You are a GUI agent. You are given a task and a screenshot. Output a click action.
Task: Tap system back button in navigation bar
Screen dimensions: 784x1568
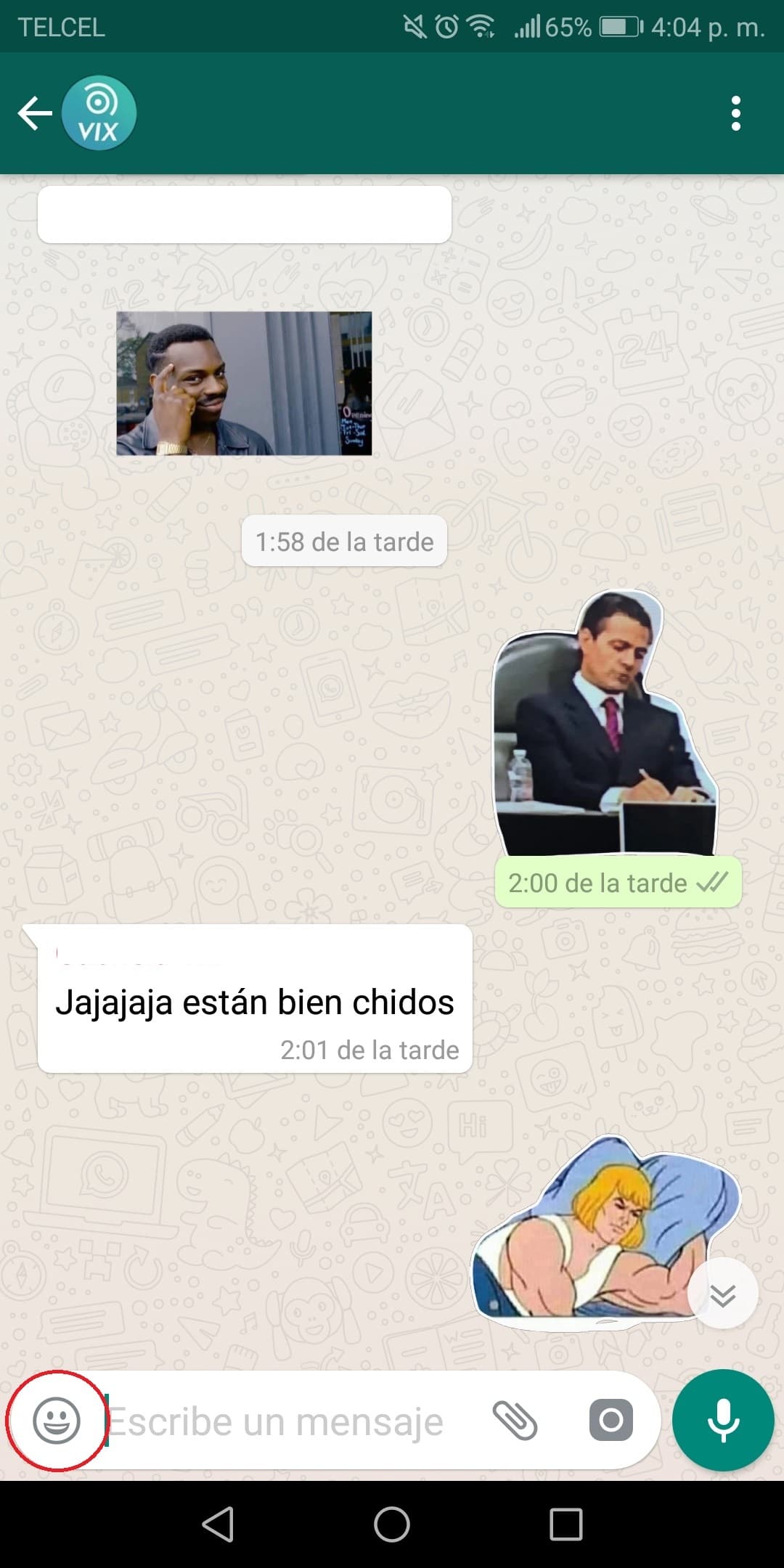[x=218, y=1524]
